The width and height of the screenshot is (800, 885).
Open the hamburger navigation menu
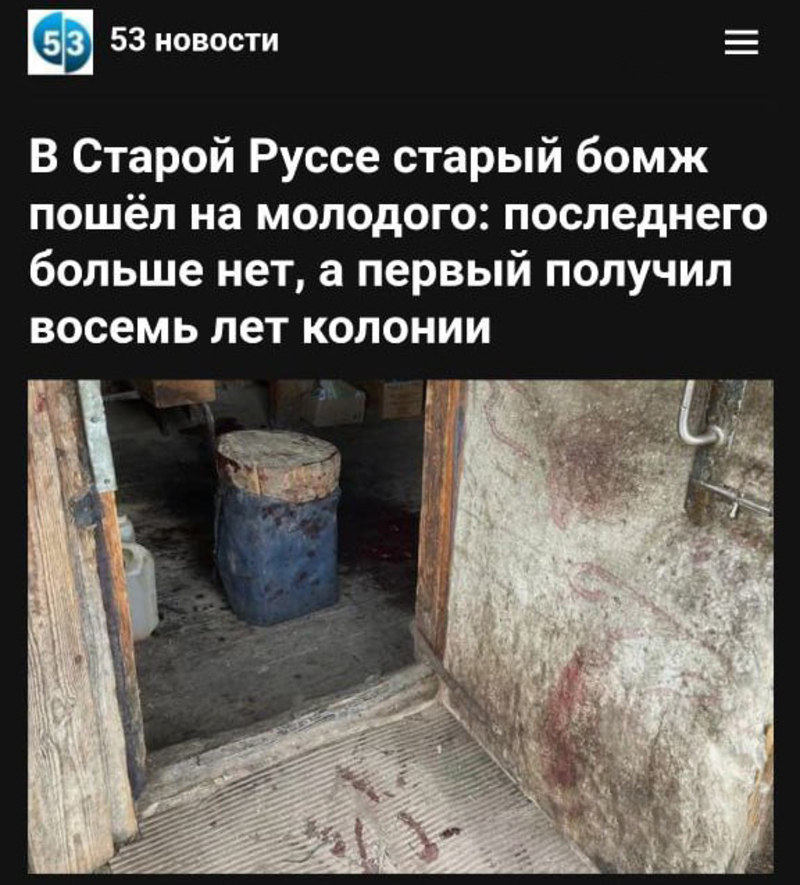(x=741, y=43)
